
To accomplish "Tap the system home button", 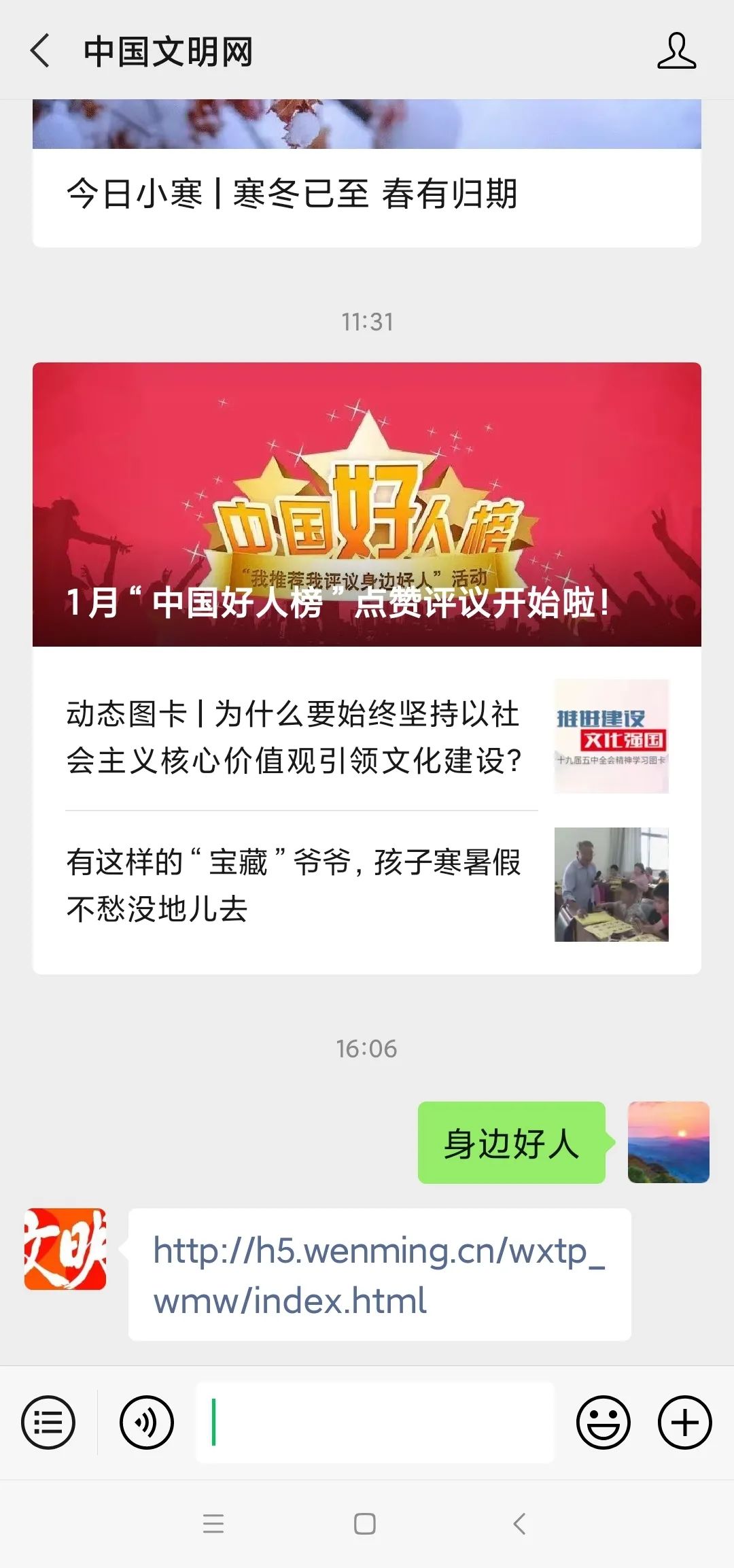I will 365,1524.
